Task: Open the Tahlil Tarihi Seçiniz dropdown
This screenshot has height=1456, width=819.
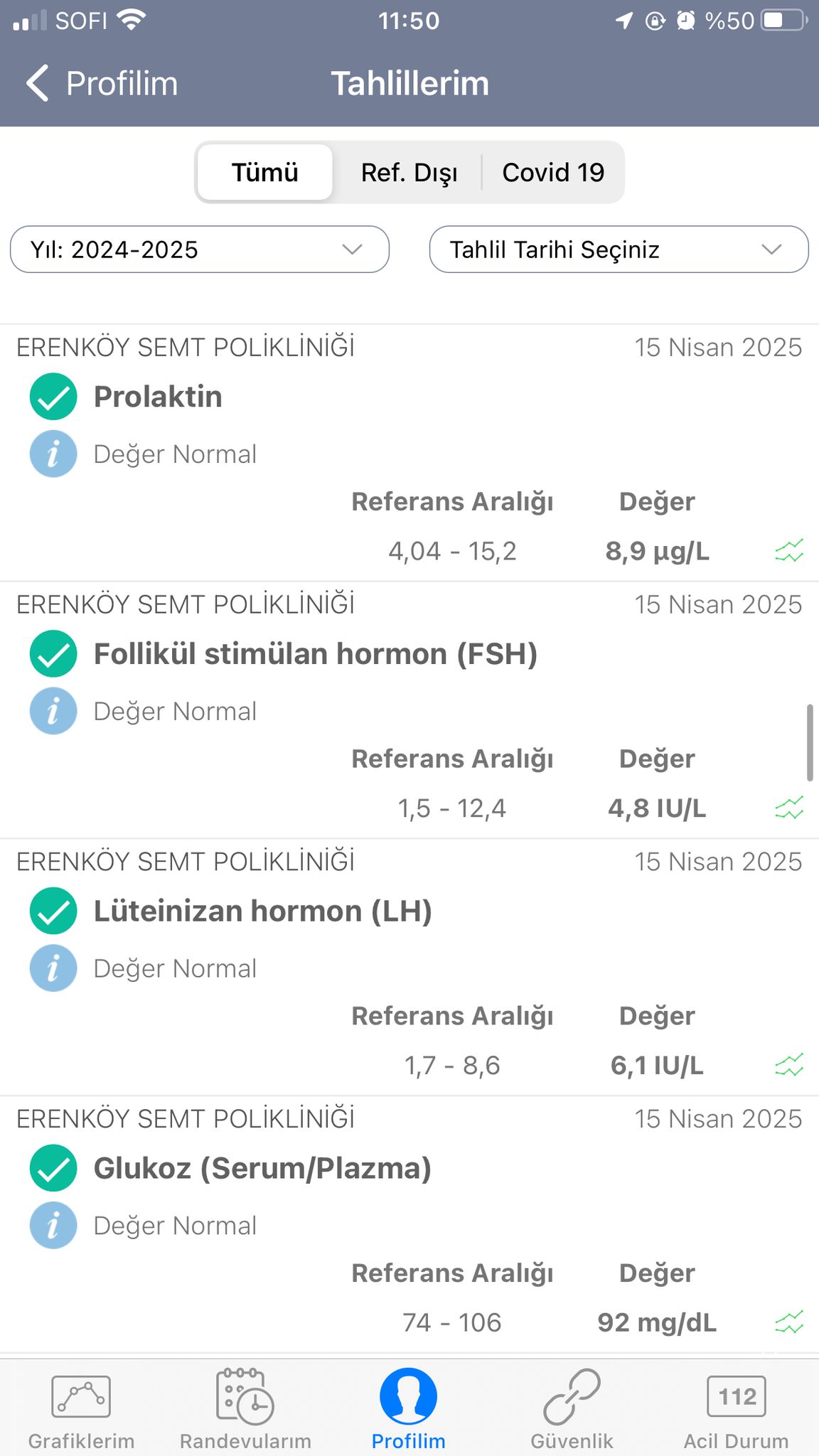Action: coord(619,250)
